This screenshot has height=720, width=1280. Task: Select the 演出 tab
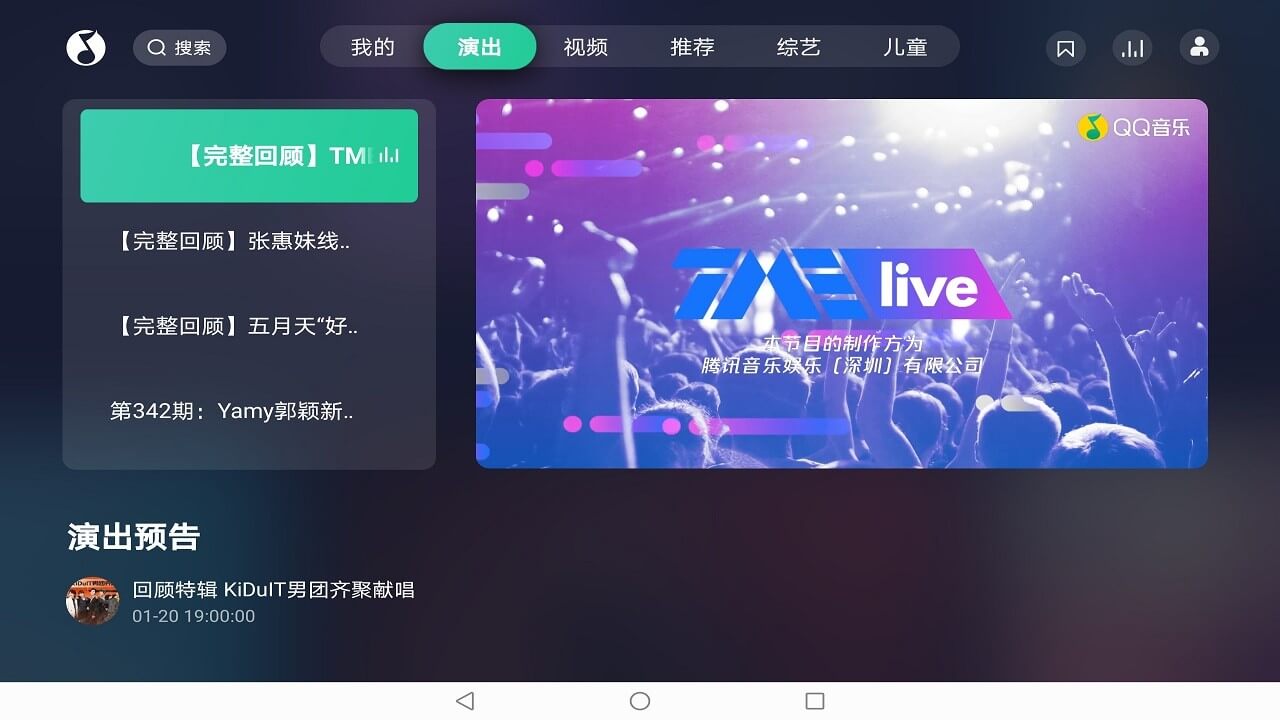[480, 47]
